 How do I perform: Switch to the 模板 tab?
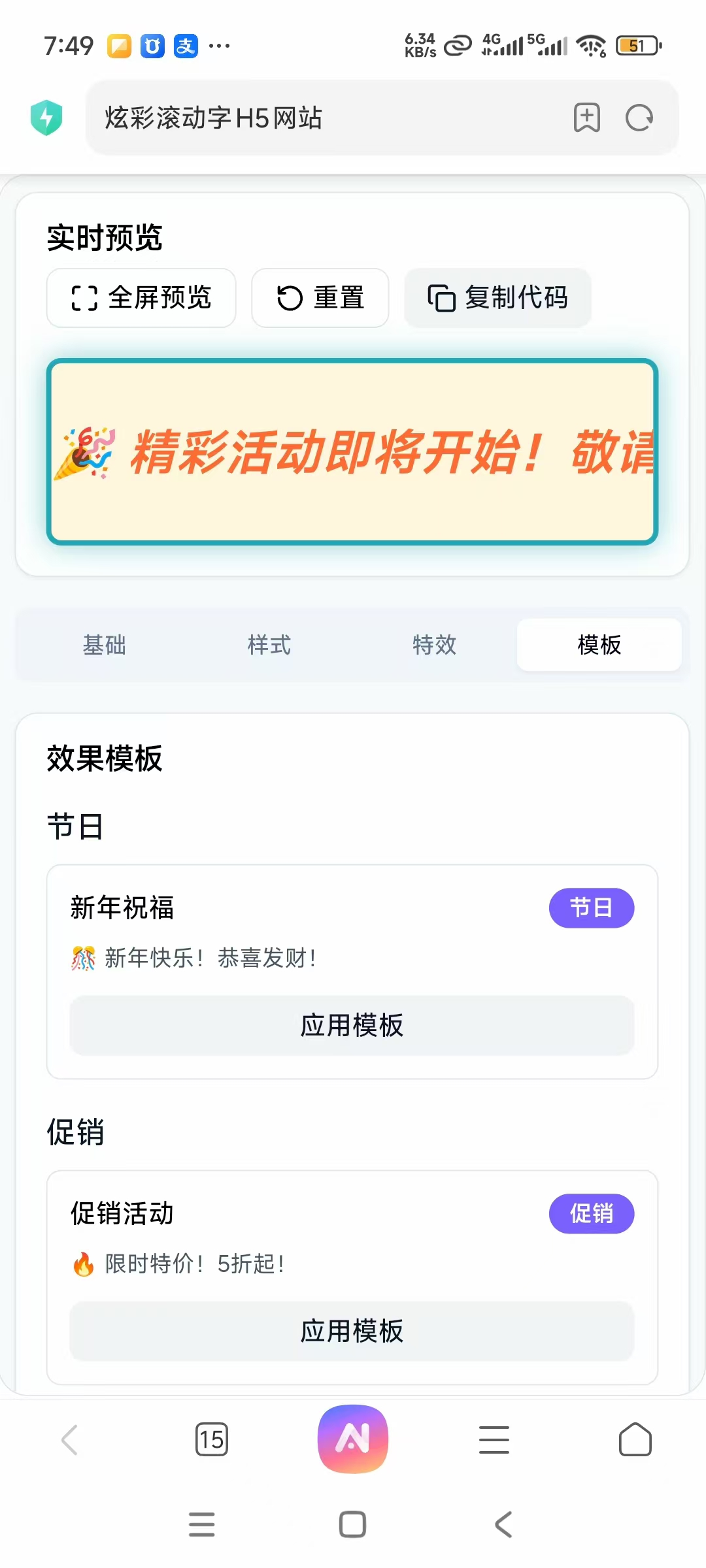tap(599, 645)
